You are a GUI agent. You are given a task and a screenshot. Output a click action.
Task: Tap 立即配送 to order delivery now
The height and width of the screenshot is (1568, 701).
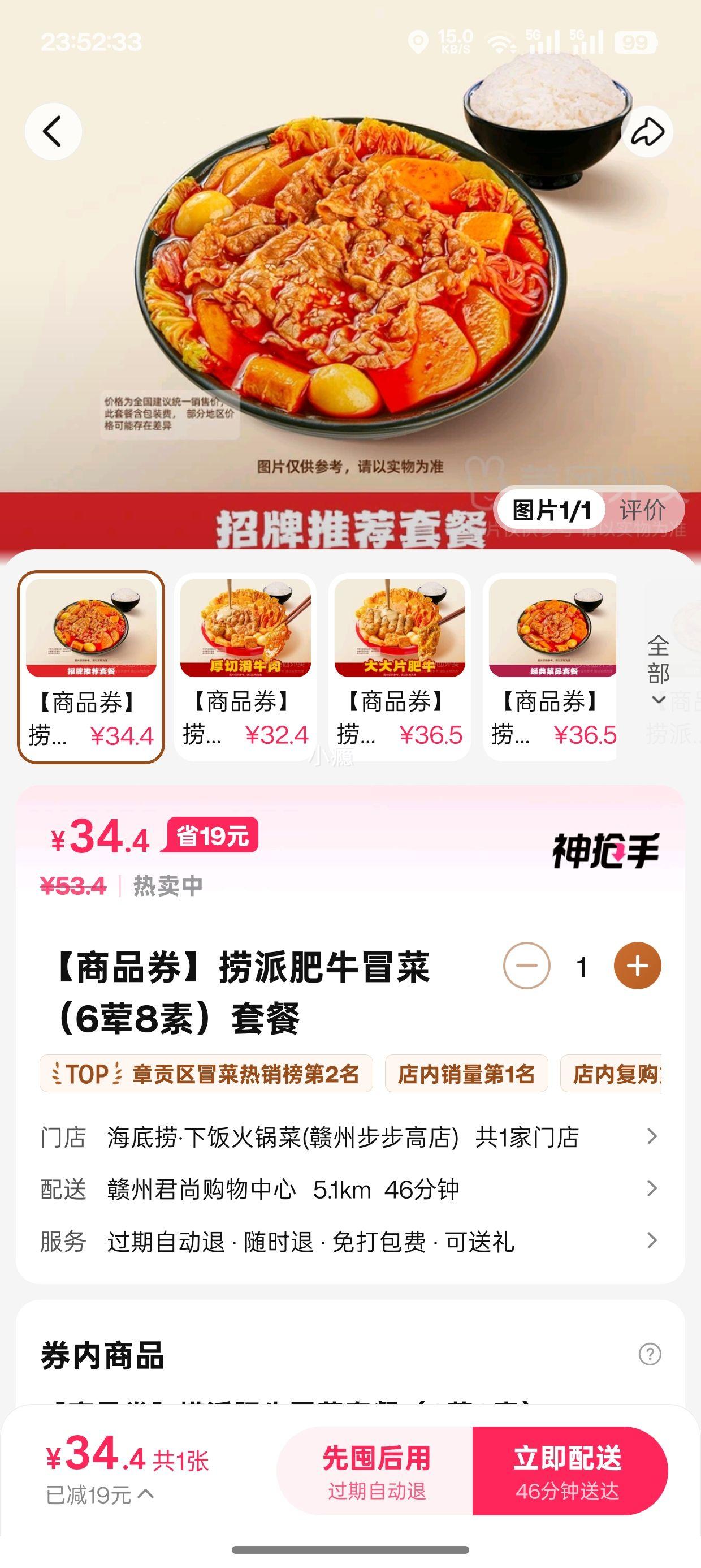[568, 1471]
